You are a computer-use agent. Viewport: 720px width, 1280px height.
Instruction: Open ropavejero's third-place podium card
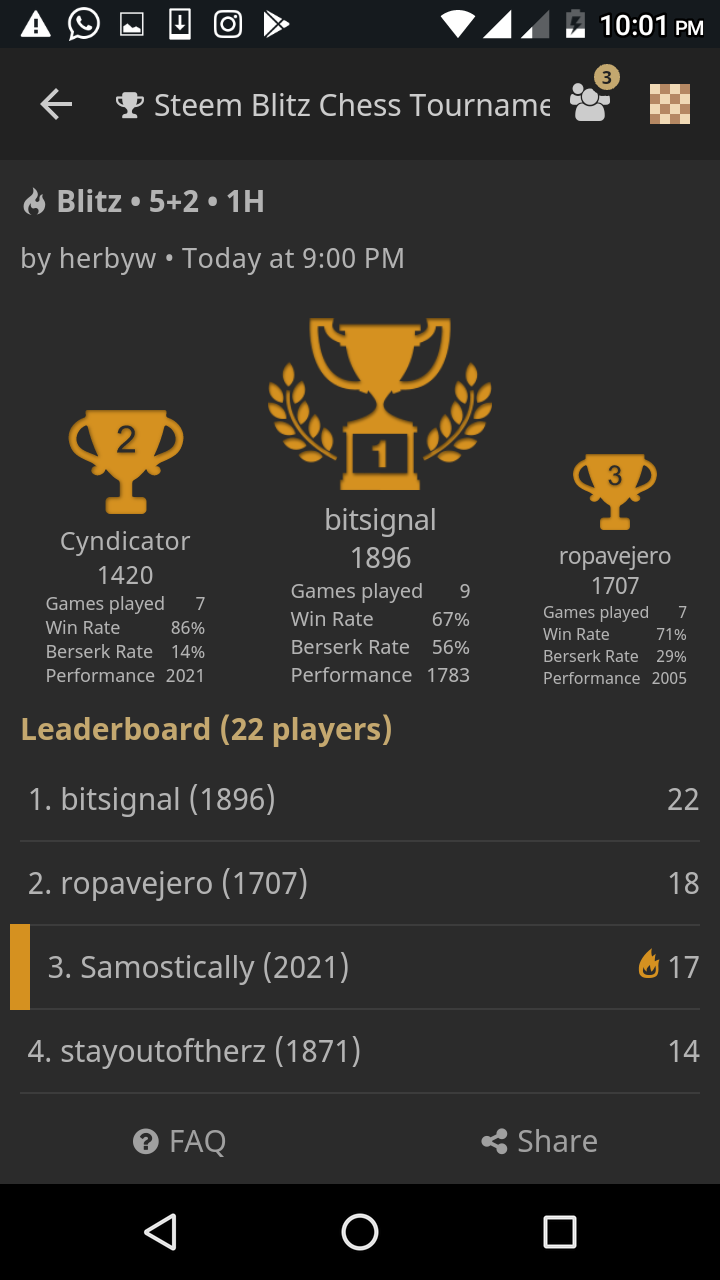[x=615, y=571]
